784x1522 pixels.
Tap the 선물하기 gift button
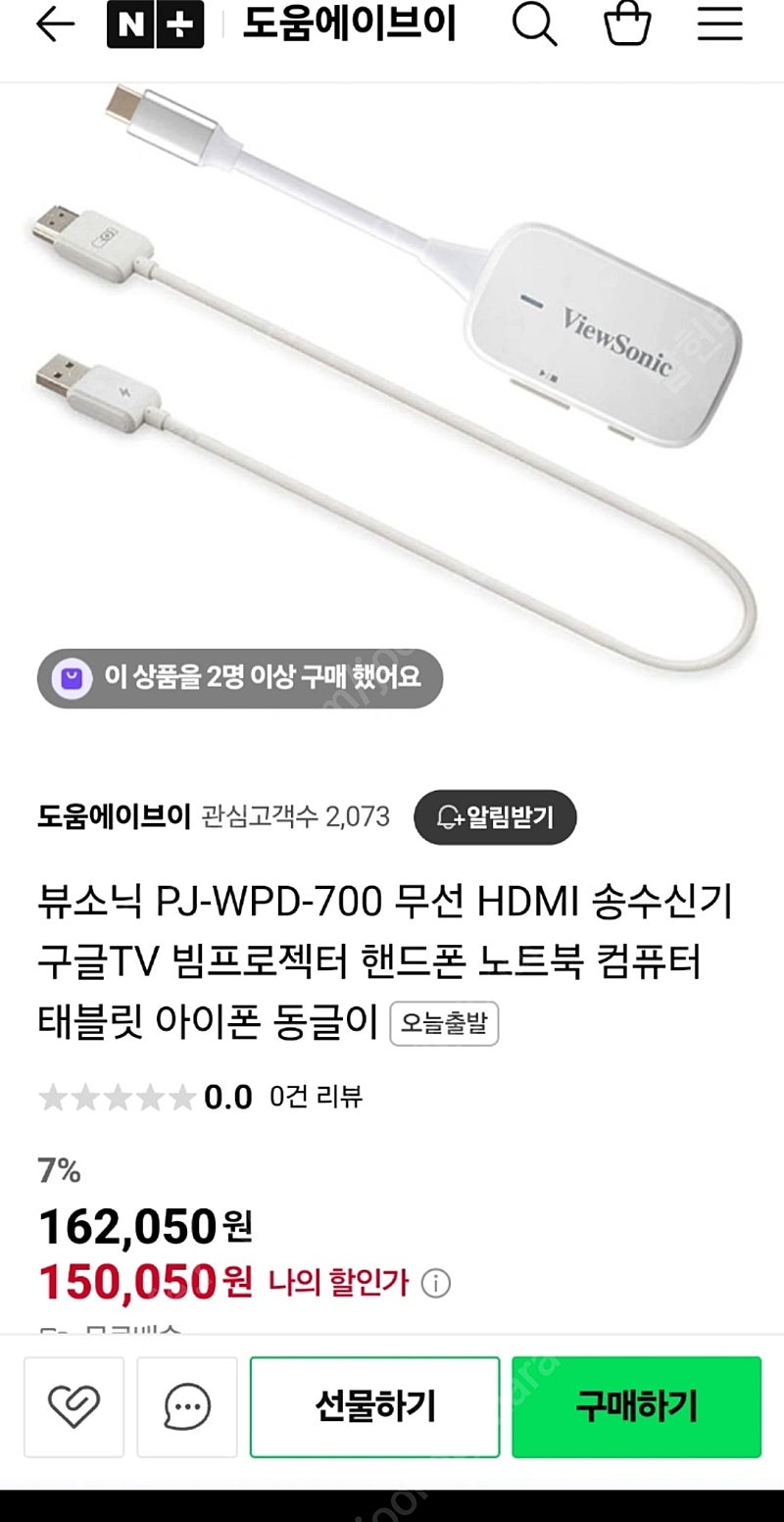click(374, 1406)
